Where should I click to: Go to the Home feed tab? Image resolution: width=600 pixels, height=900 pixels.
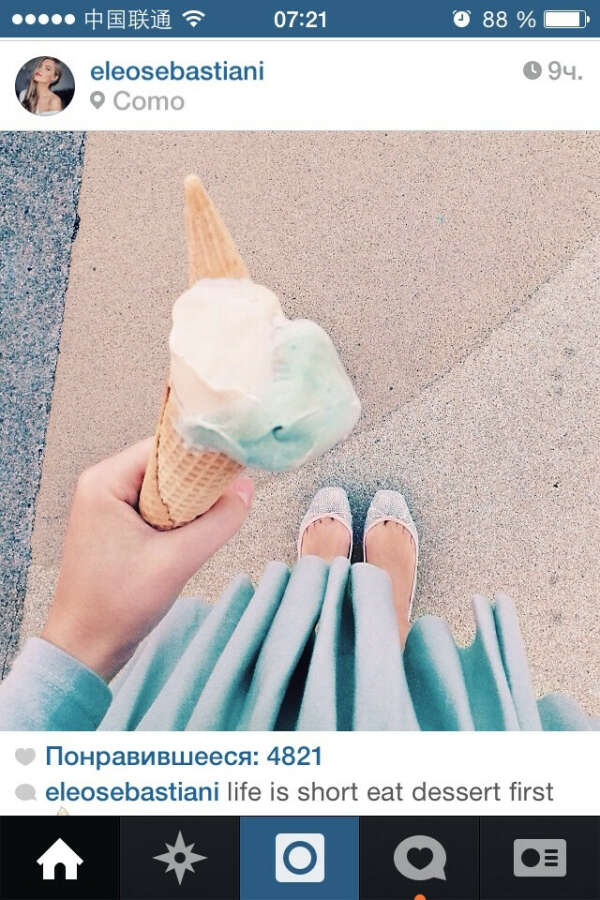click(x=60, y=858)
